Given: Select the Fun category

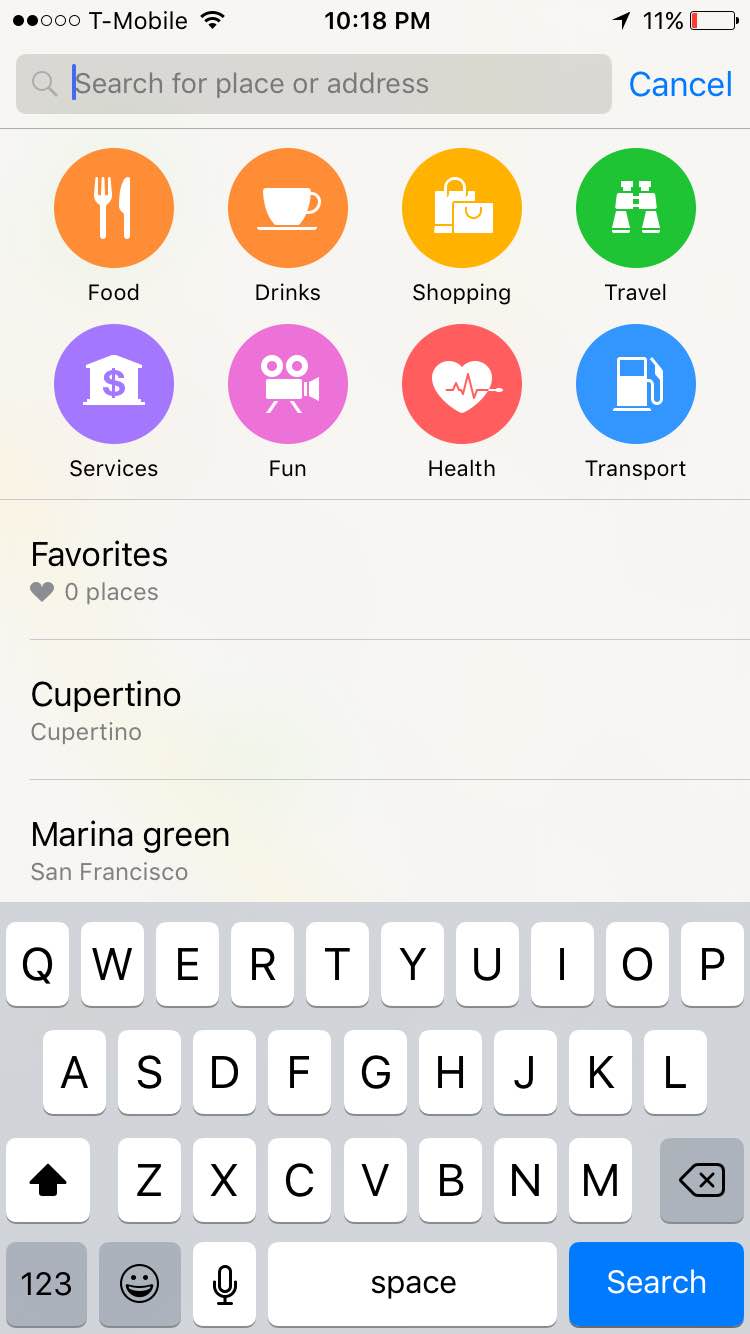Looking at the screenshot, I should (x=288, y=384).
